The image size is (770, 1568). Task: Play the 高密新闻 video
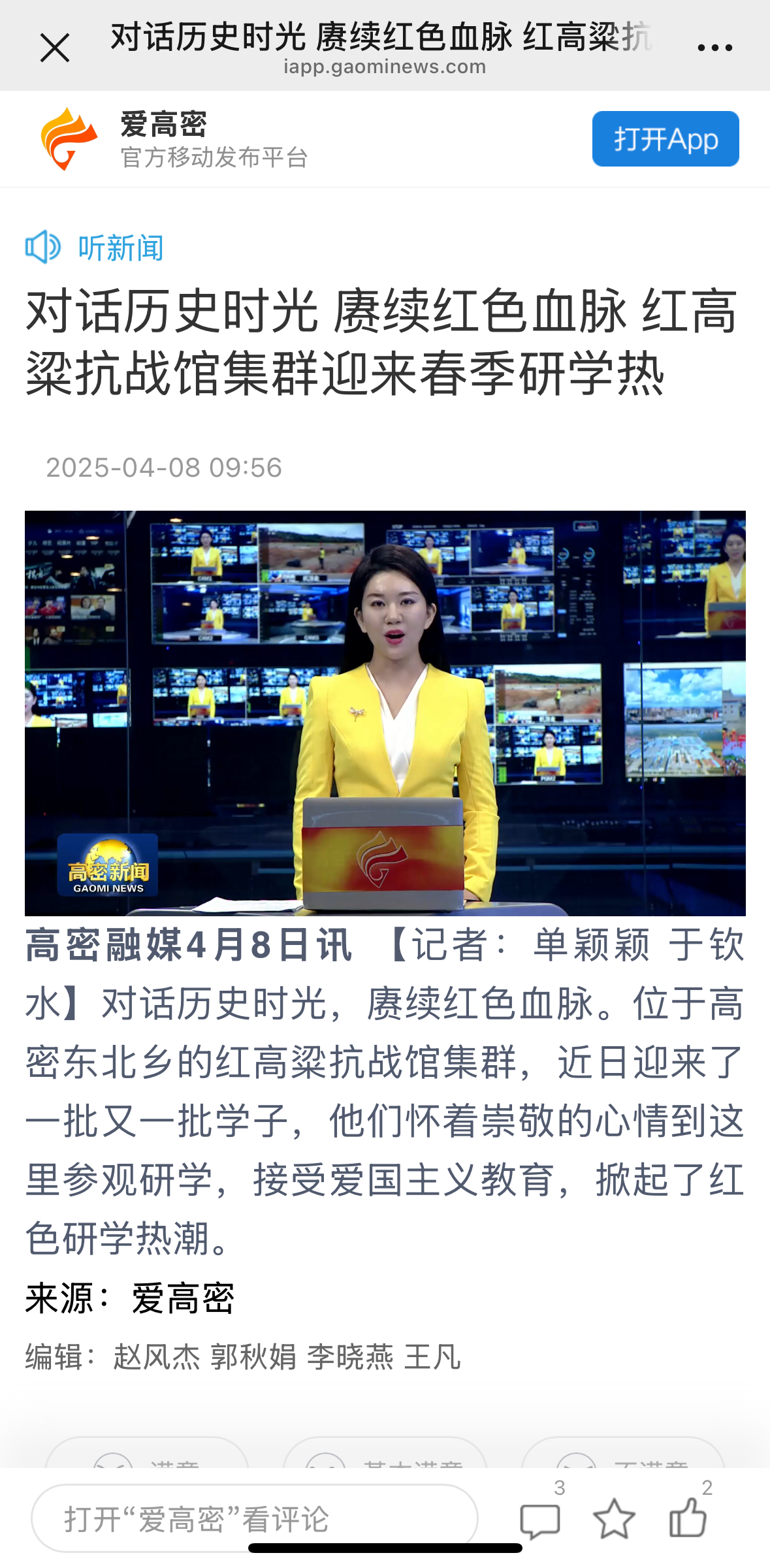pos(385,712)
